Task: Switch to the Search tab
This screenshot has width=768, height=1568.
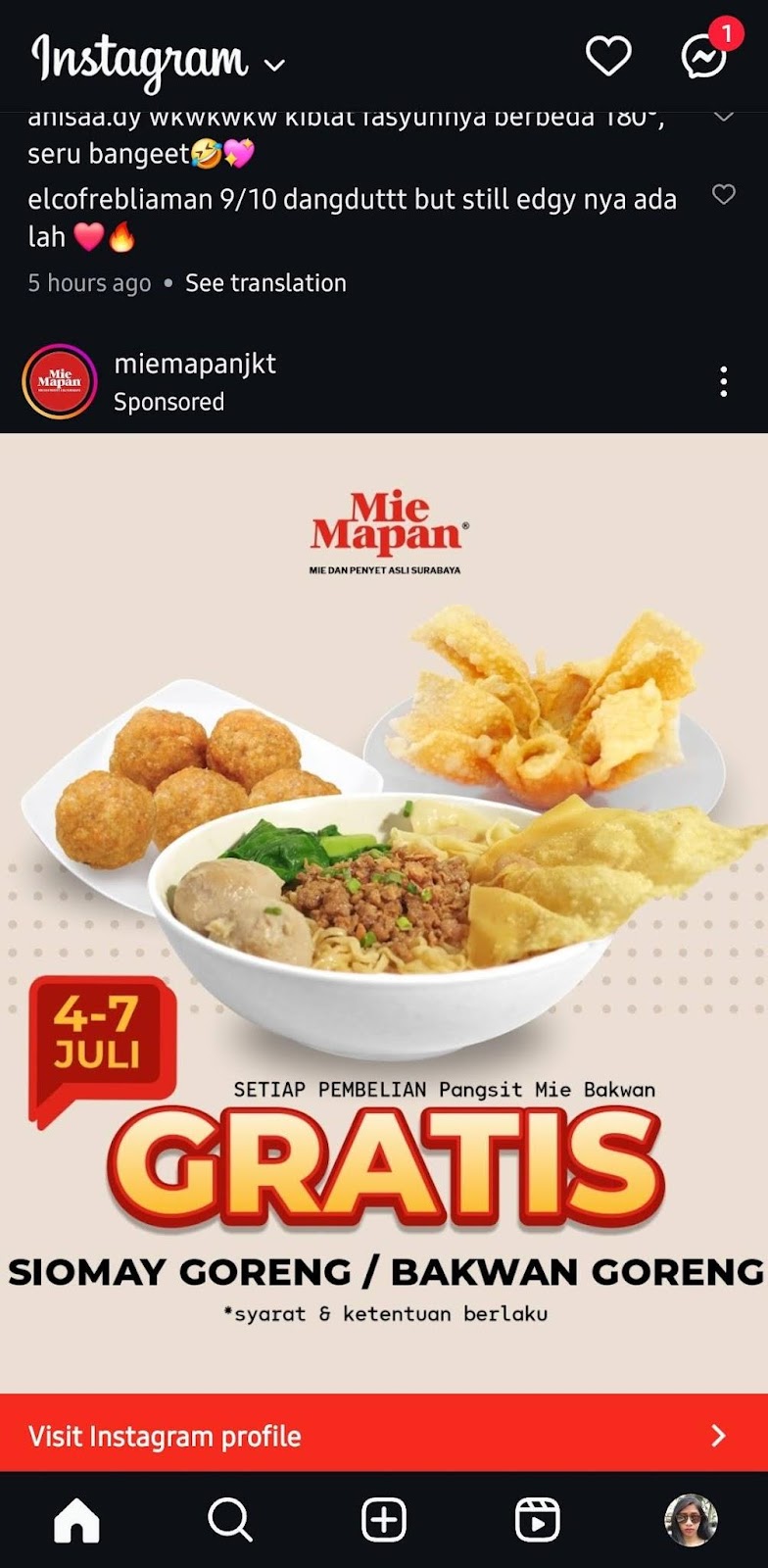Action: click(230, 1520)
